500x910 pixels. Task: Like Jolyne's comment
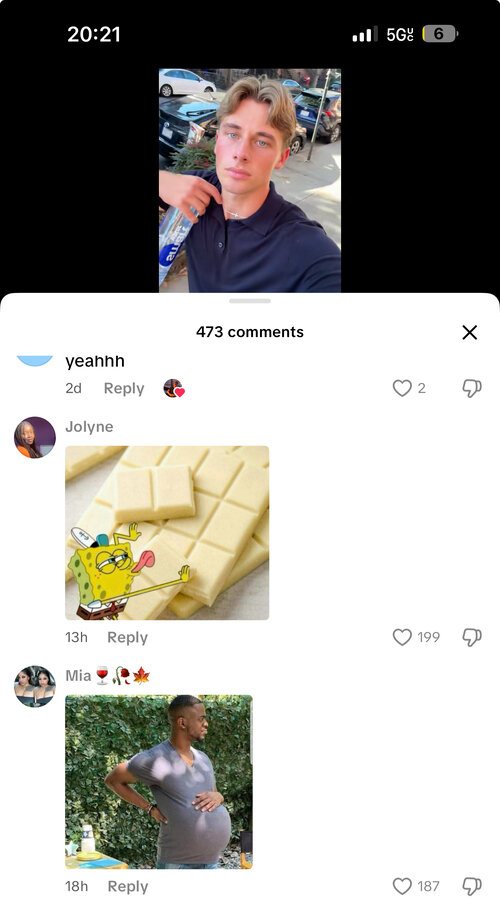pos(402,637)
